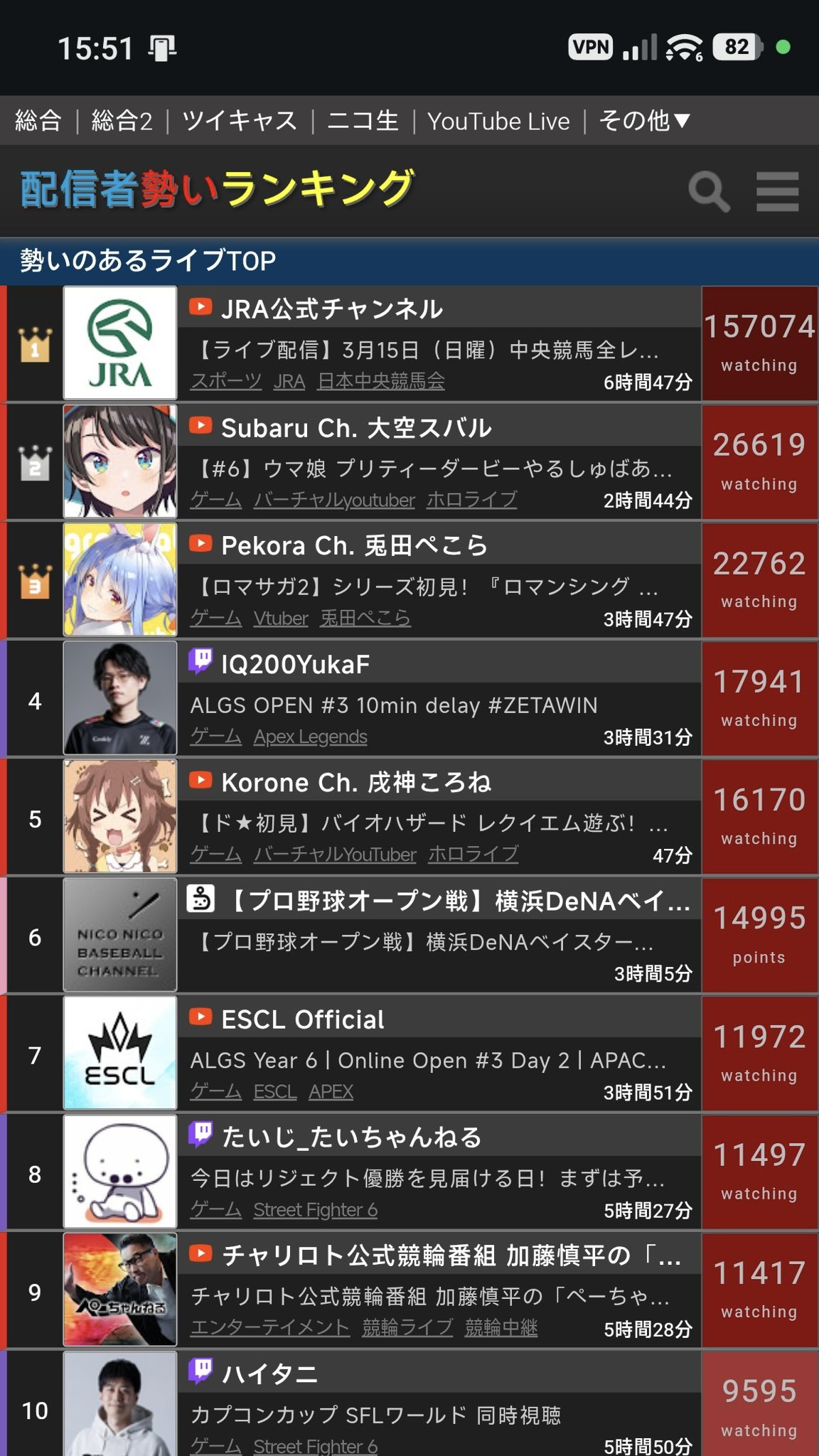
Task: Tap the Apex Legends tag link
Action: click(311, 737)
